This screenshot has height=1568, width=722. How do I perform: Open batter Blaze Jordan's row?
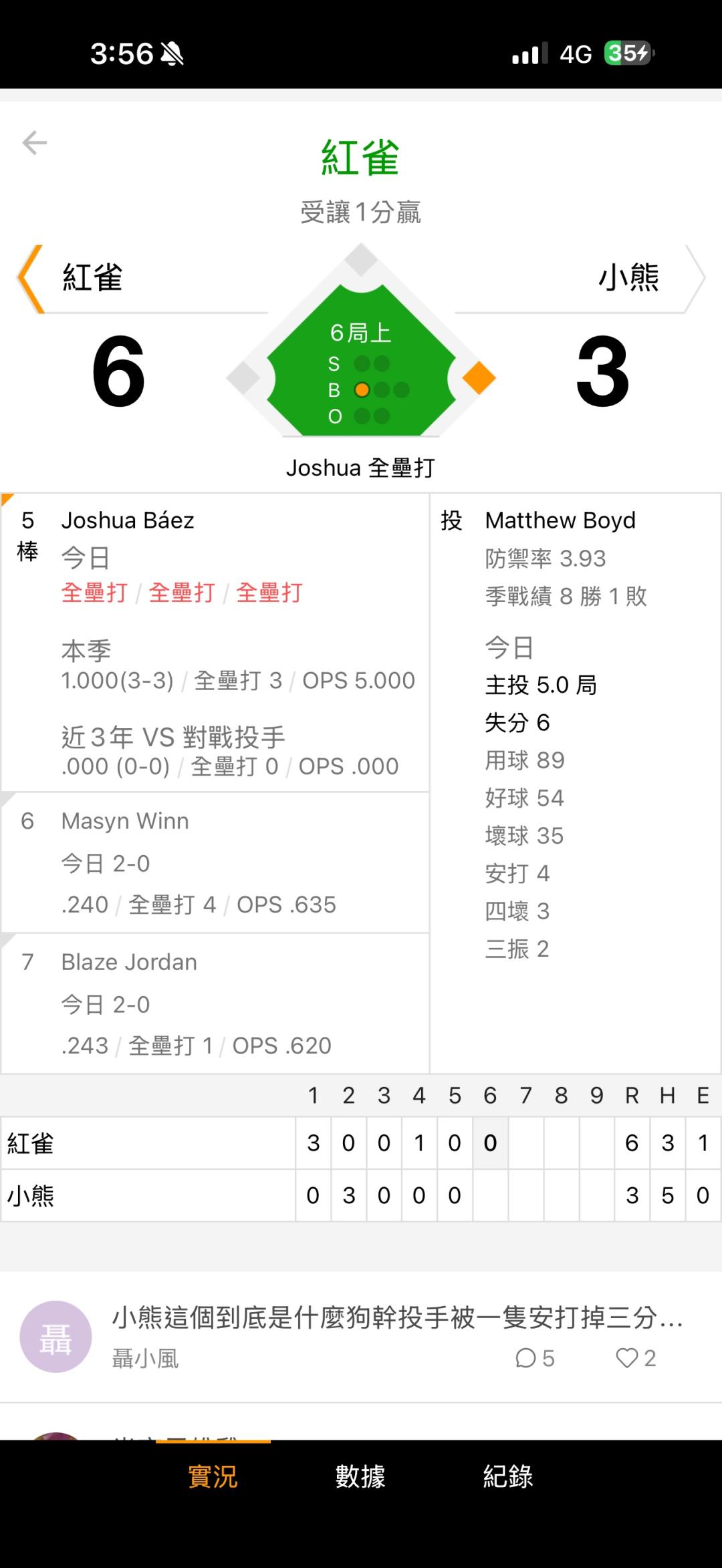(x=215, y=1003)
